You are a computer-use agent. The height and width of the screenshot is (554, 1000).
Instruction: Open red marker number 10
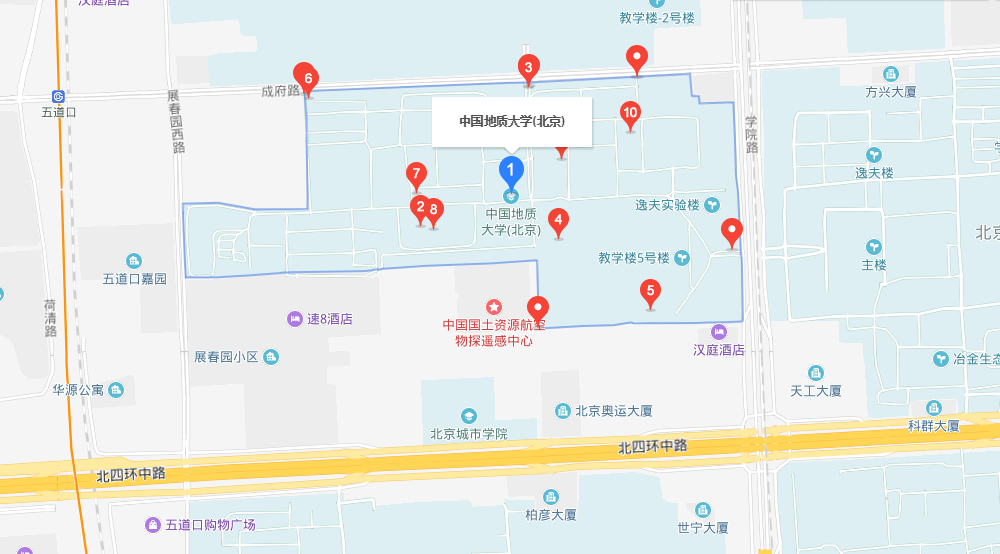[x=630, y=113]
